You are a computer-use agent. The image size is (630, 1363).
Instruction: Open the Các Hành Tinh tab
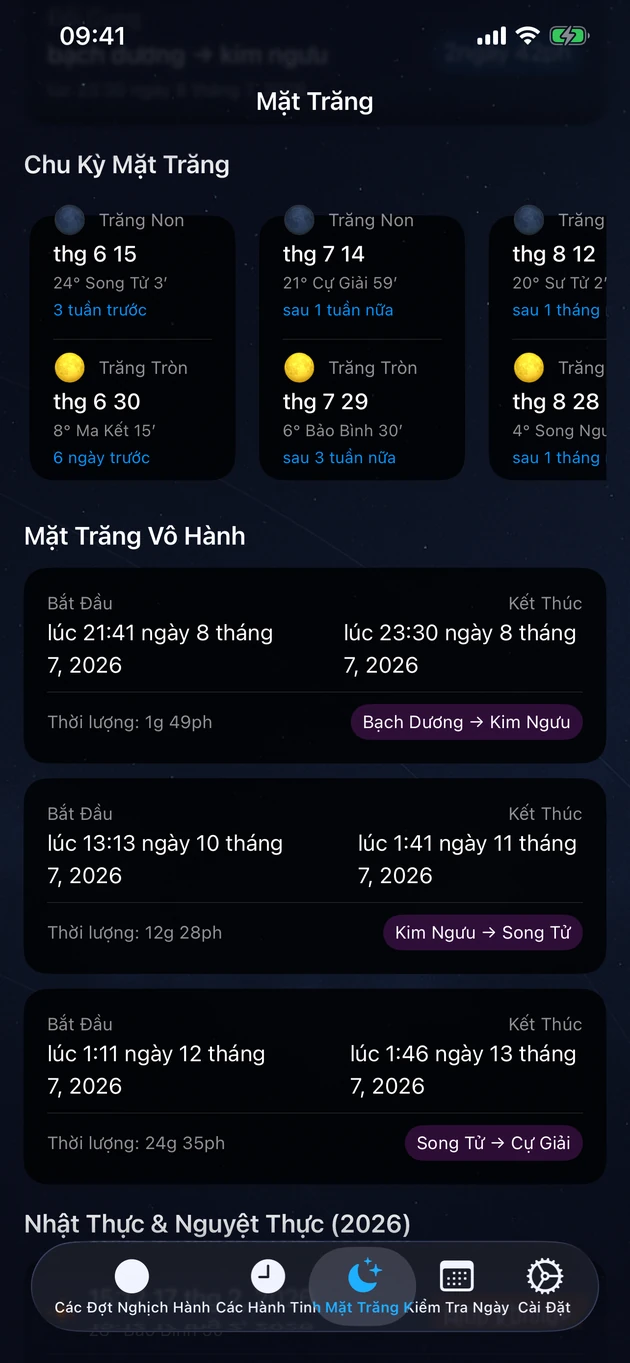coord(267,1287)
